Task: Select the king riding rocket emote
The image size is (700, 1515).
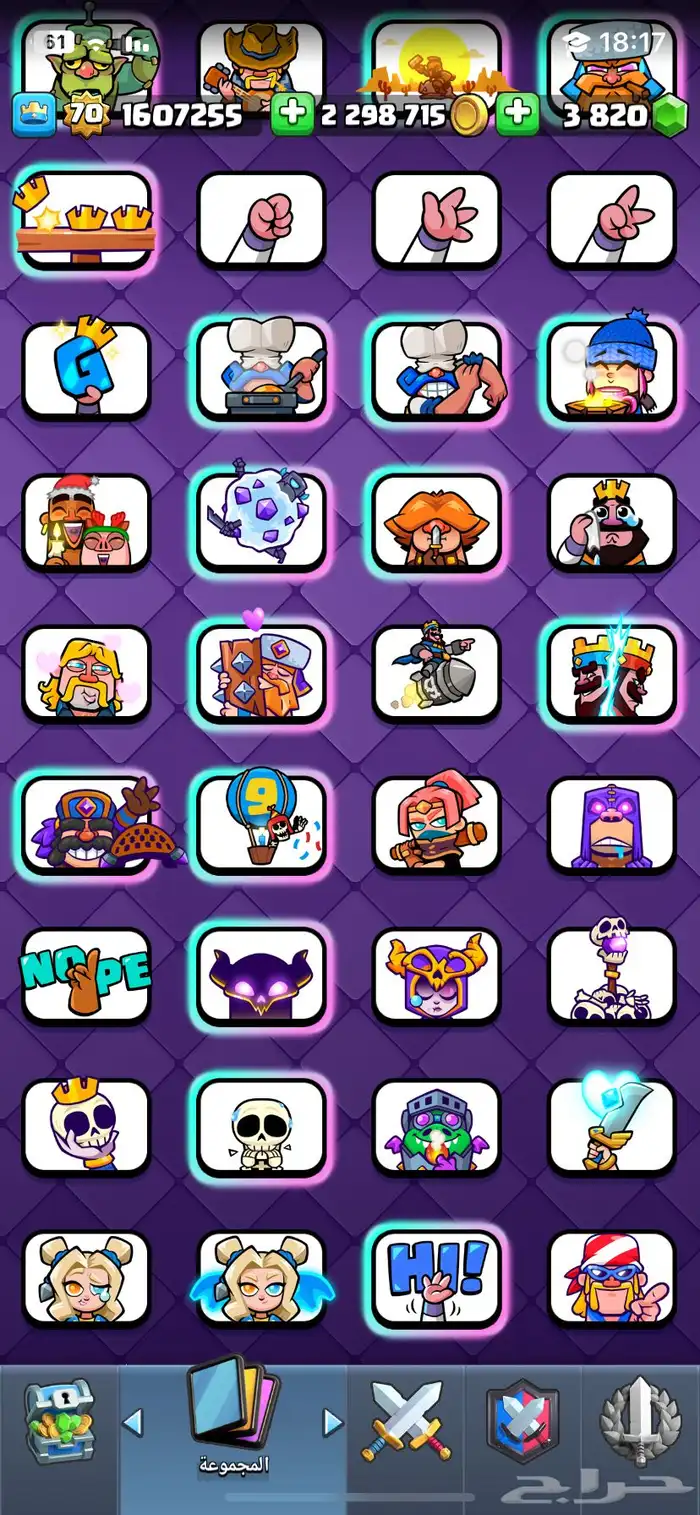Action: pos(436,673)
